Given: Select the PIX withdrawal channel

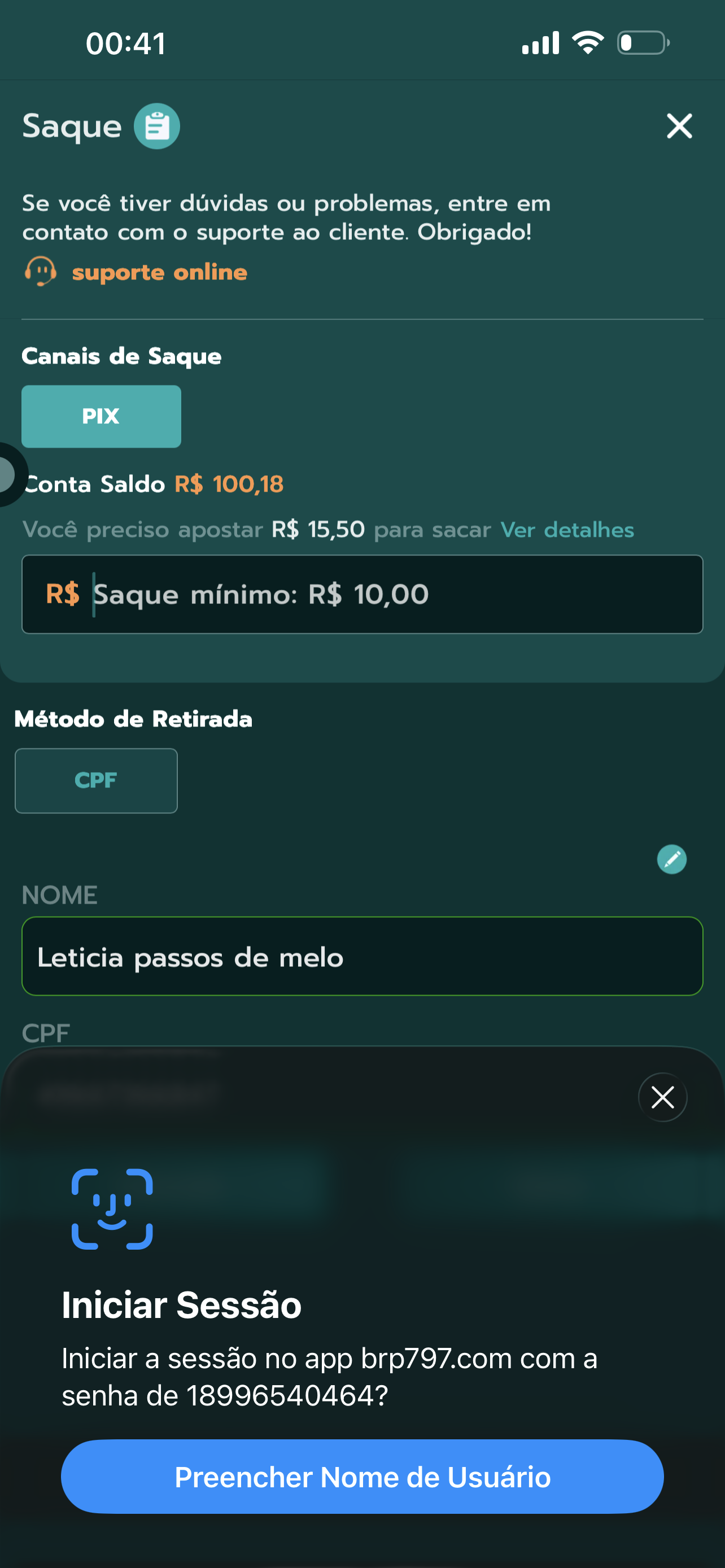Looking at the screenshot, I should coord(101,417).
